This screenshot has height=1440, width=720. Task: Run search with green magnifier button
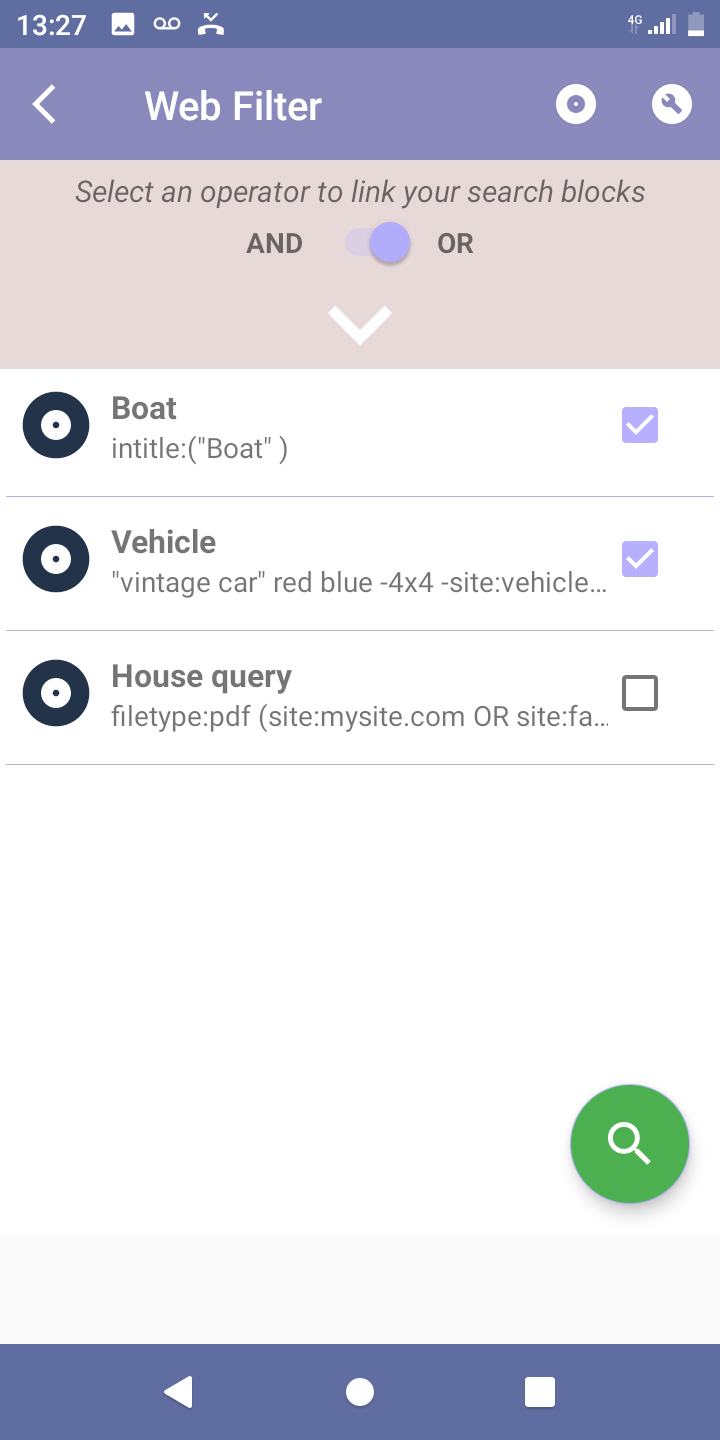630,1143
